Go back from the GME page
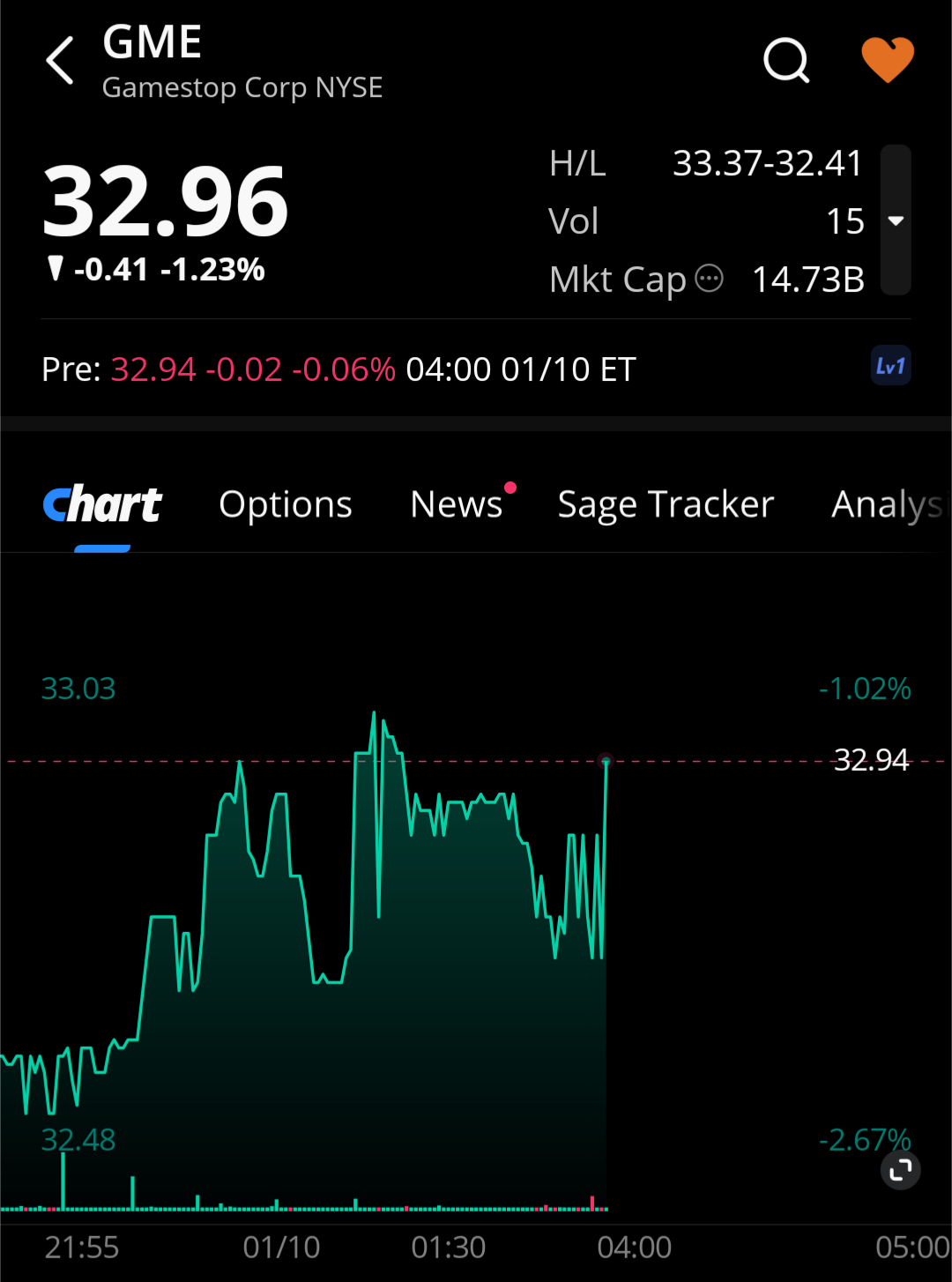The width and height of the screenshot is (952, 1282). coord(60,61)
